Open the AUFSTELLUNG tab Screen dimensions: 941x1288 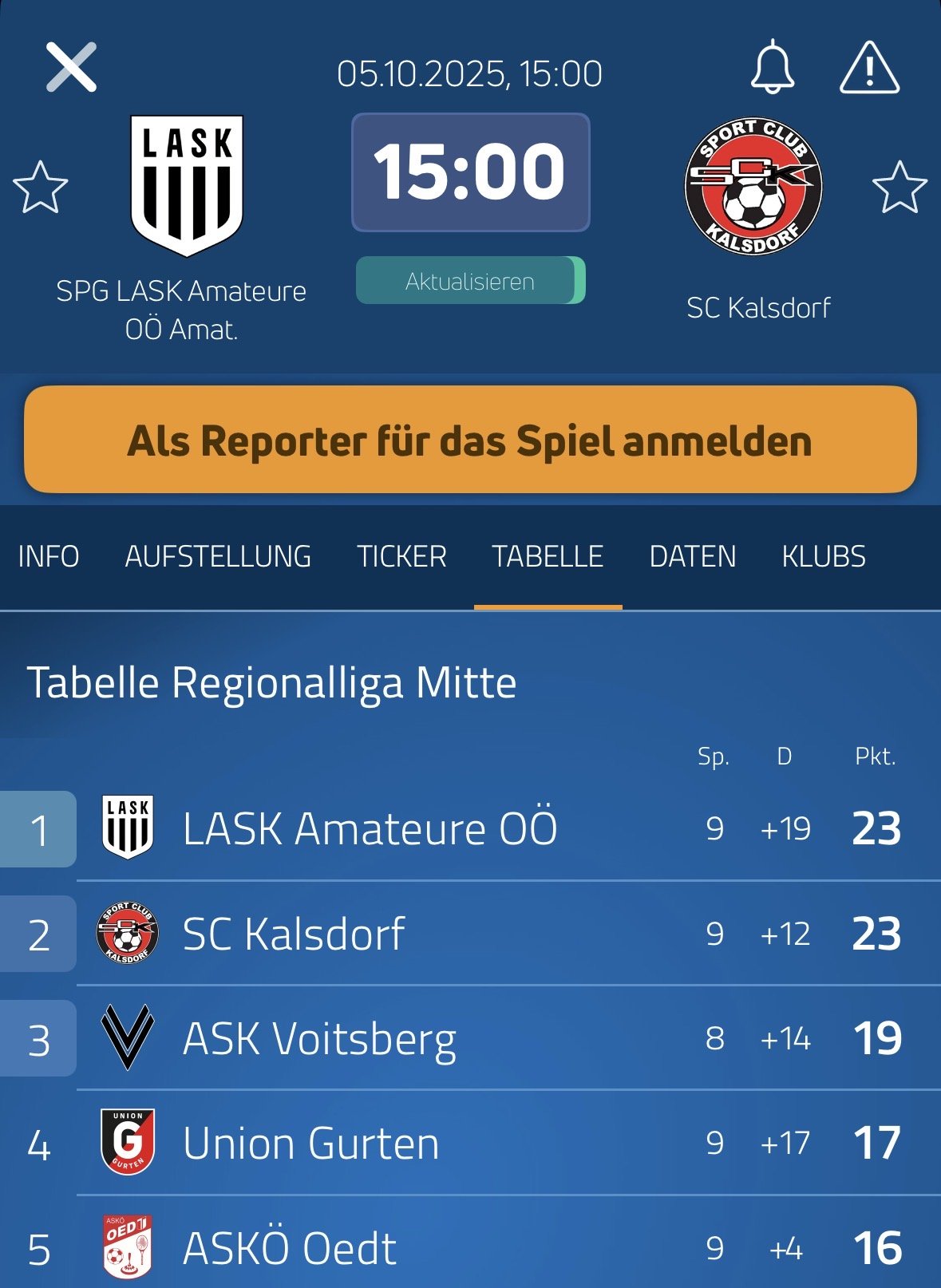218,556
